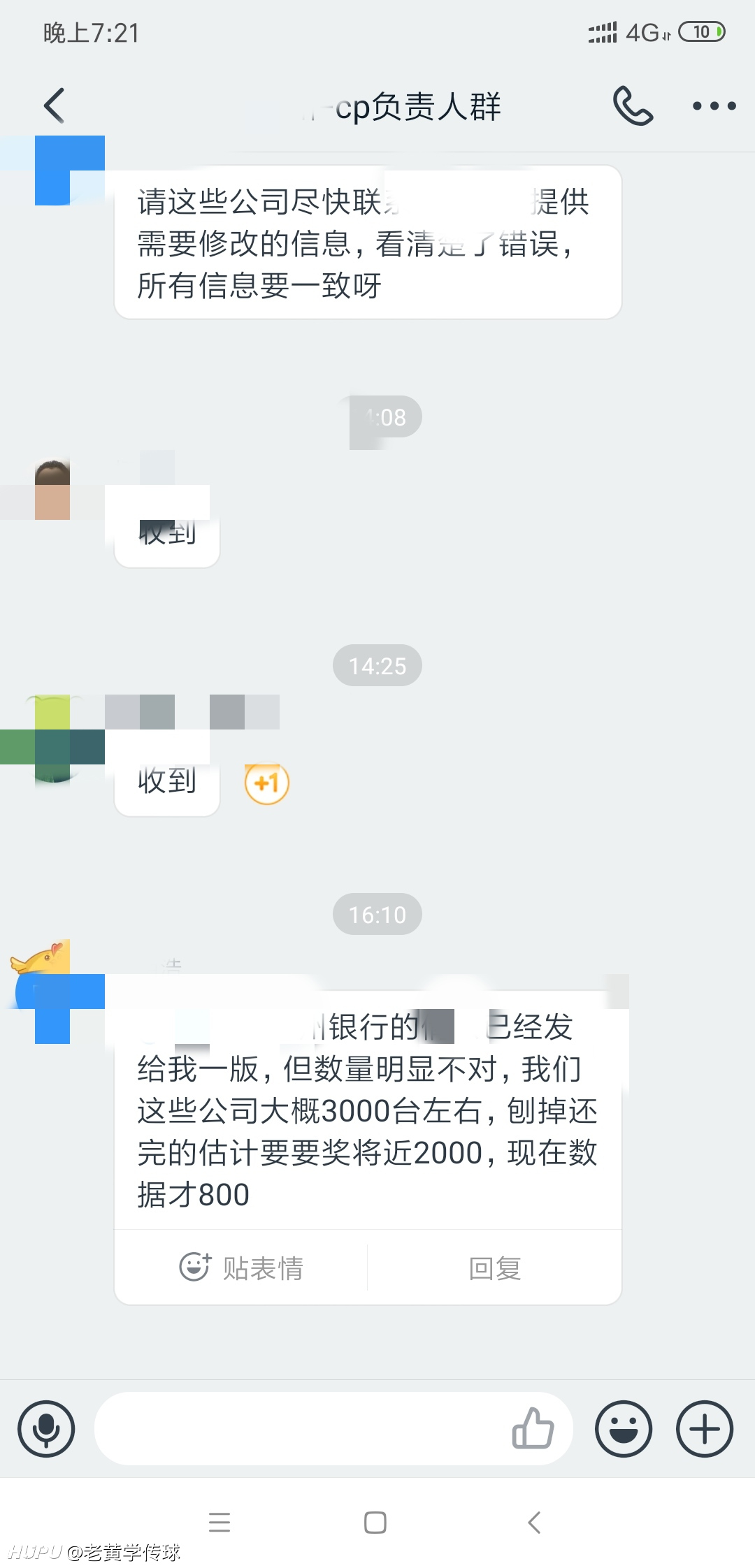The height and width of the screenshot is (1568, 755).
Task: Switch to voice input via microphone icon
Action: click(46, 1429)
